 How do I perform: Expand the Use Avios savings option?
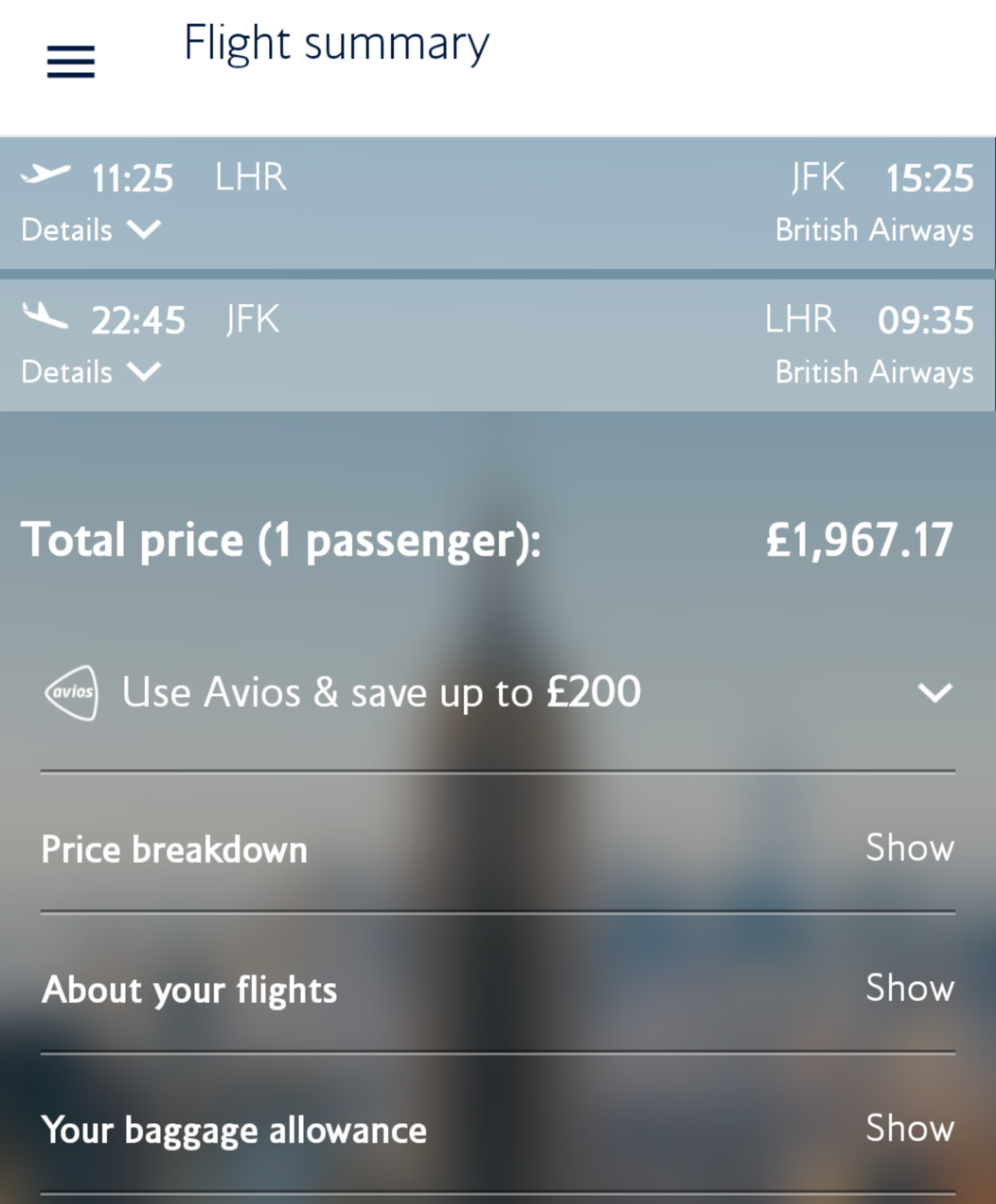click(934, 692)
